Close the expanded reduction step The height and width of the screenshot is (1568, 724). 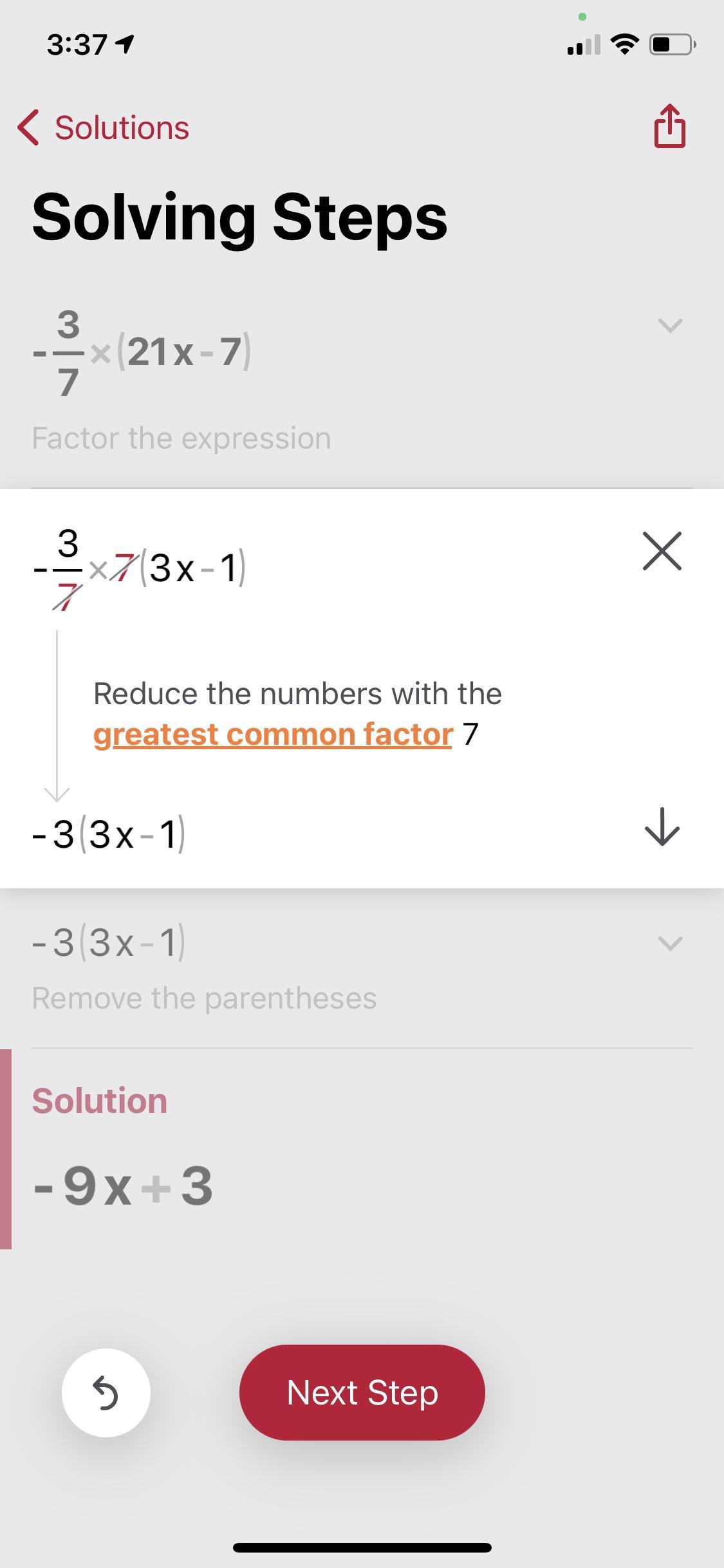pyautogui.click(x=662, y=551)
